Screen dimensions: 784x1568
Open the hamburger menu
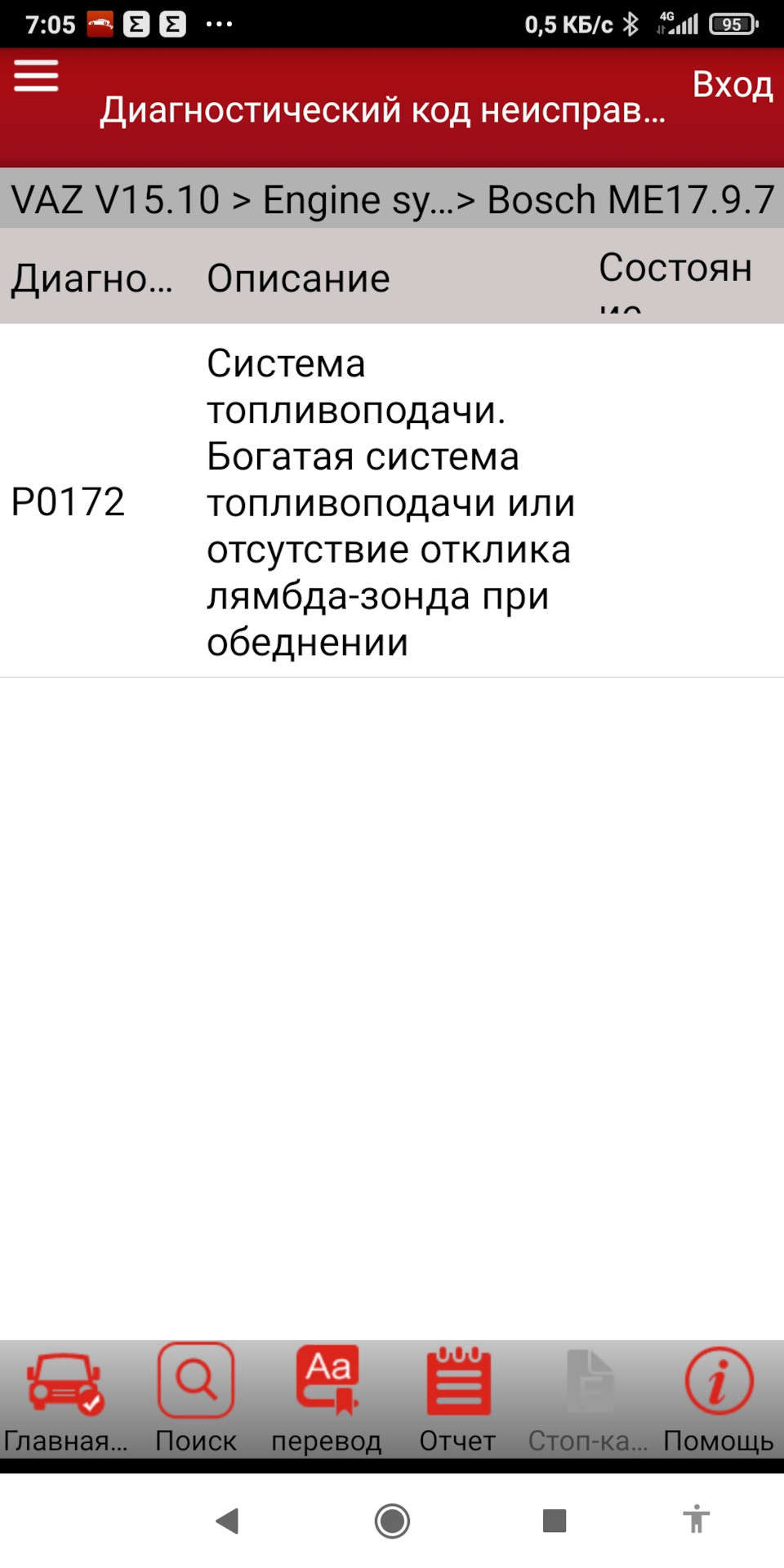tap(36, 77)
